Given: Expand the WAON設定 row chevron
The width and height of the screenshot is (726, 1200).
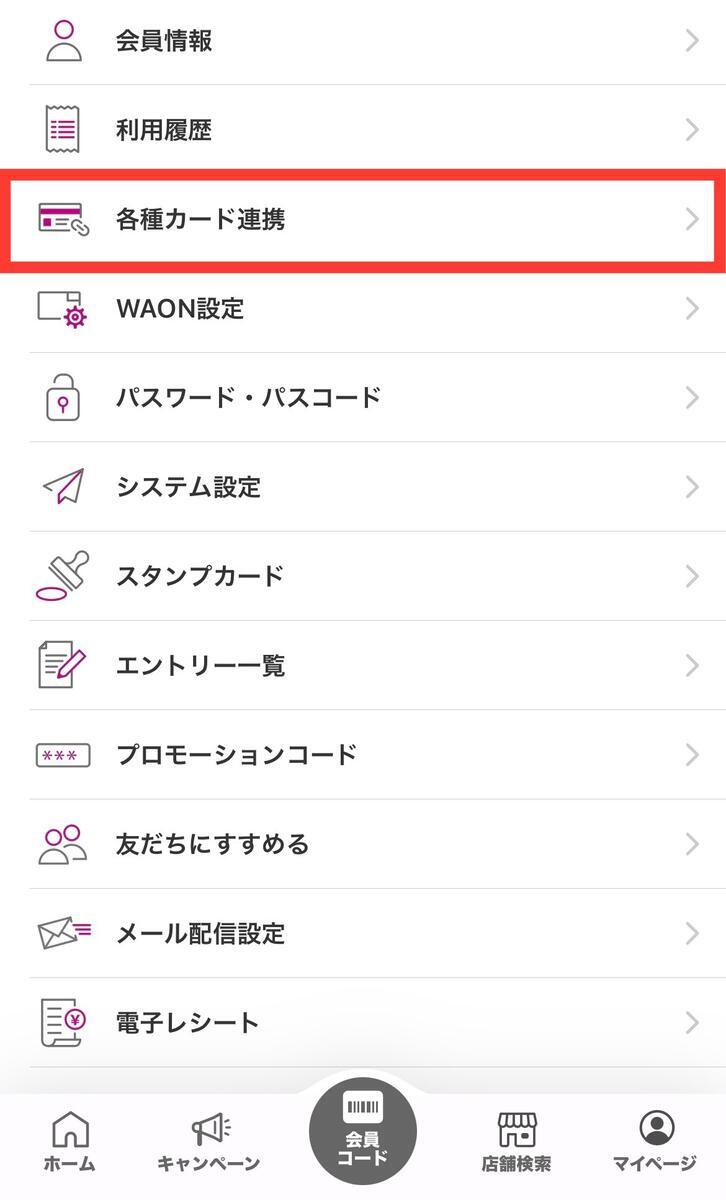Looking at the screenshot, I should coord(693,309).
